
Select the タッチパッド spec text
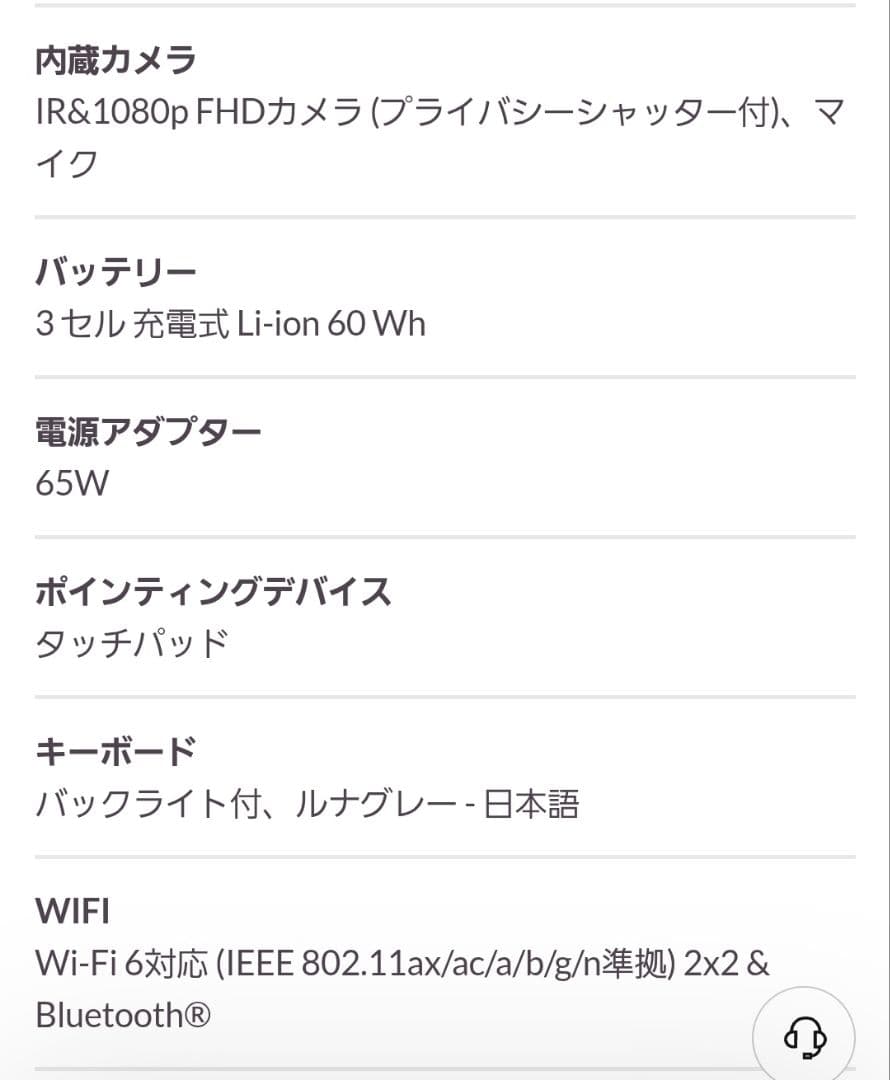pos(128,643)
